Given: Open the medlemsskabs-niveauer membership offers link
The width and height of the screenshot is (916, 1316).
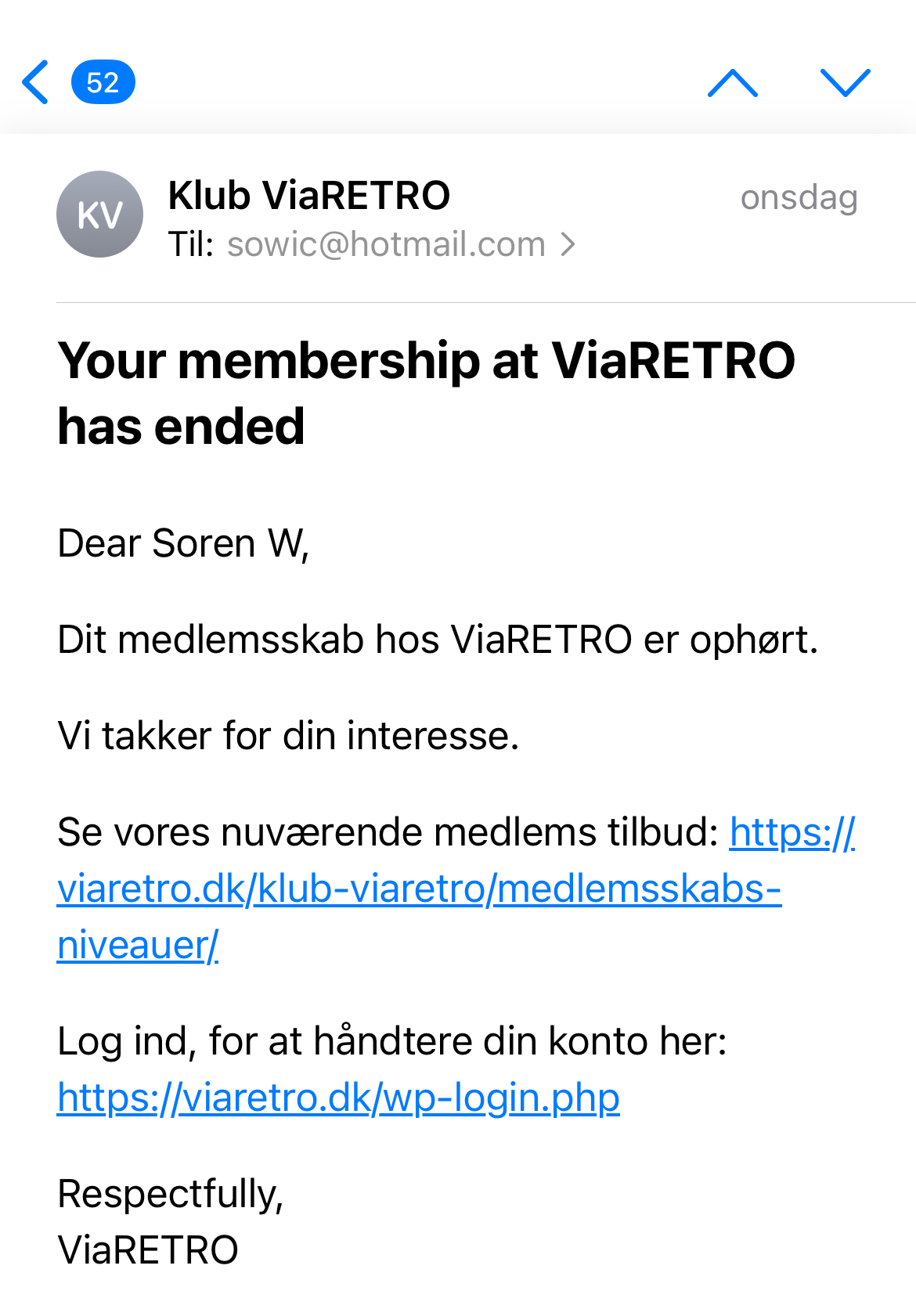Looking at the screenshot, I should [419, 890].
